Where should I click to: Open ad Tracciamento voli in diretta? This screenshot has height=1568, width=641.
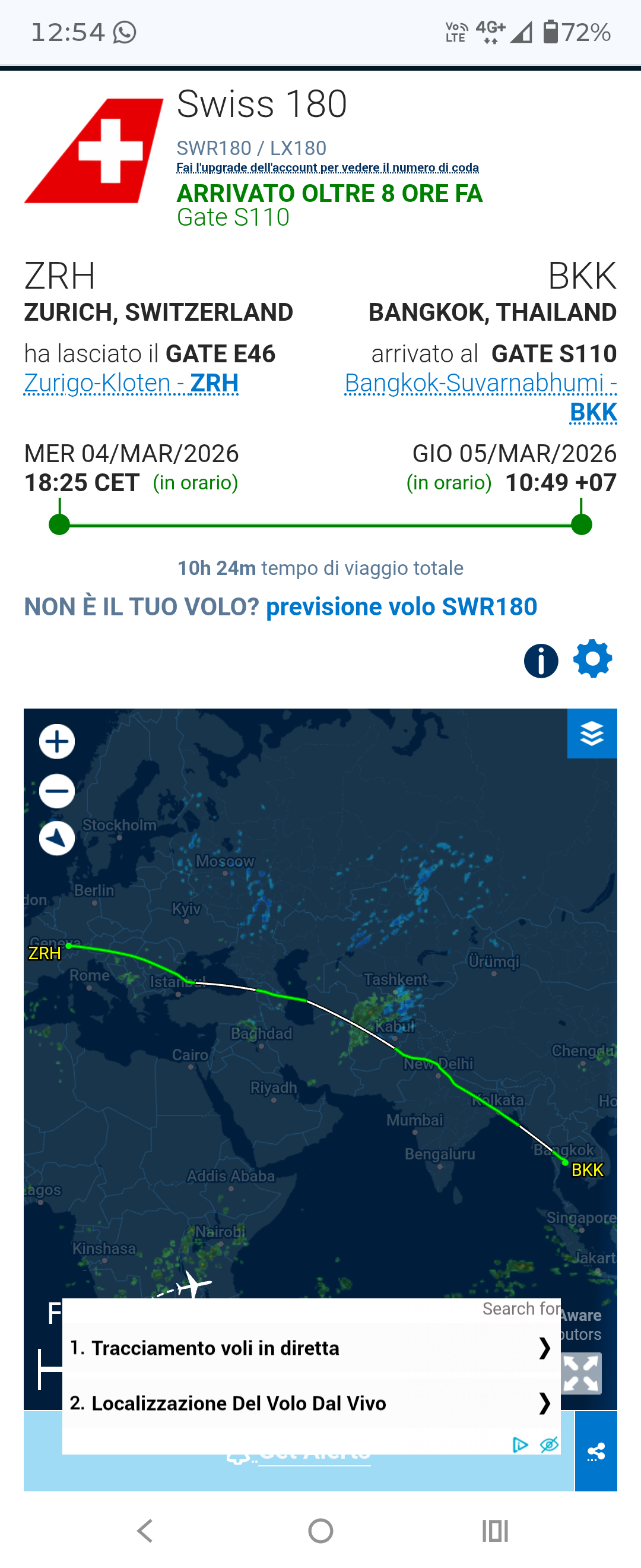click(310, 1348)
